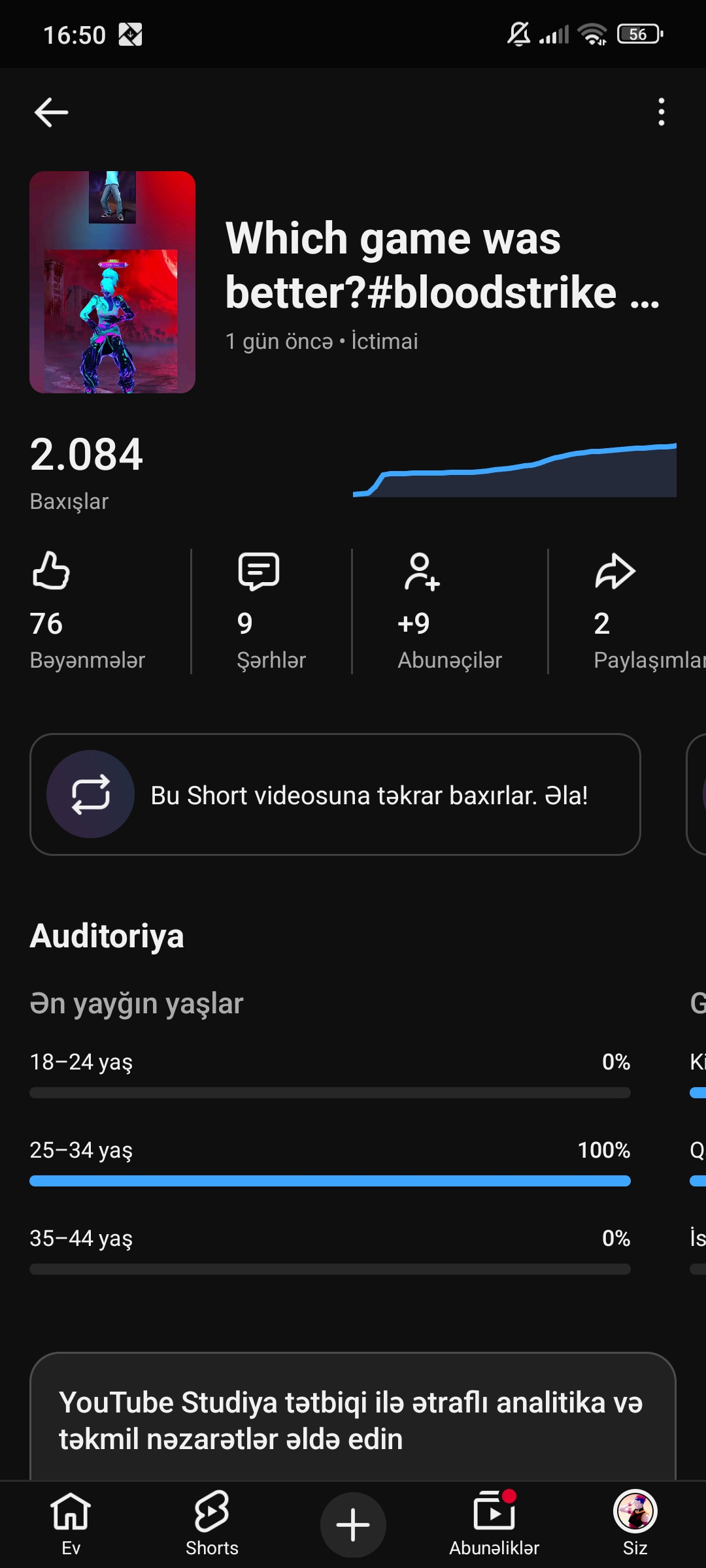This screenshot has height=1568, width=706.
Task: Switch to the Shorts tab
Action: pos(212,1524)
